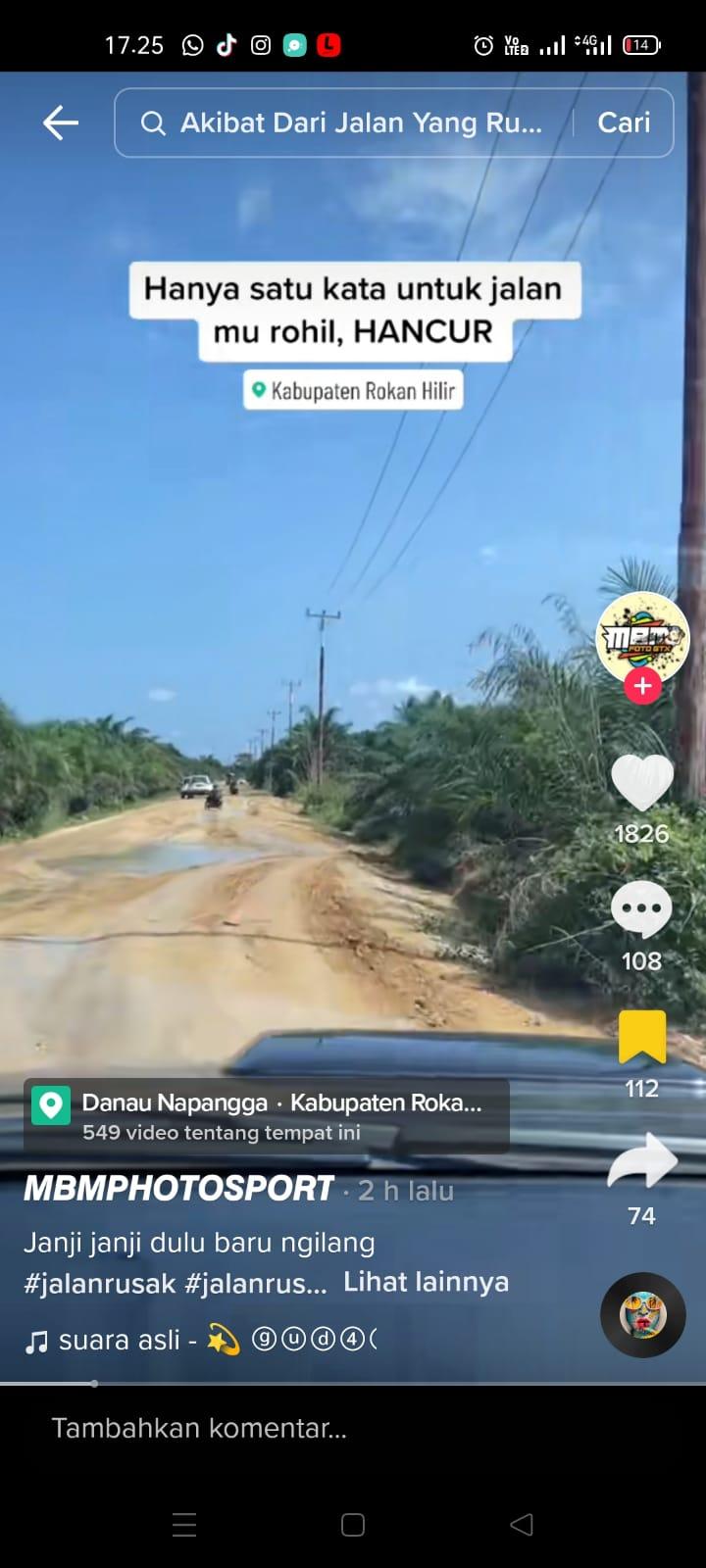
Task: Tap the video progress bar
Action: (353, 1384)
